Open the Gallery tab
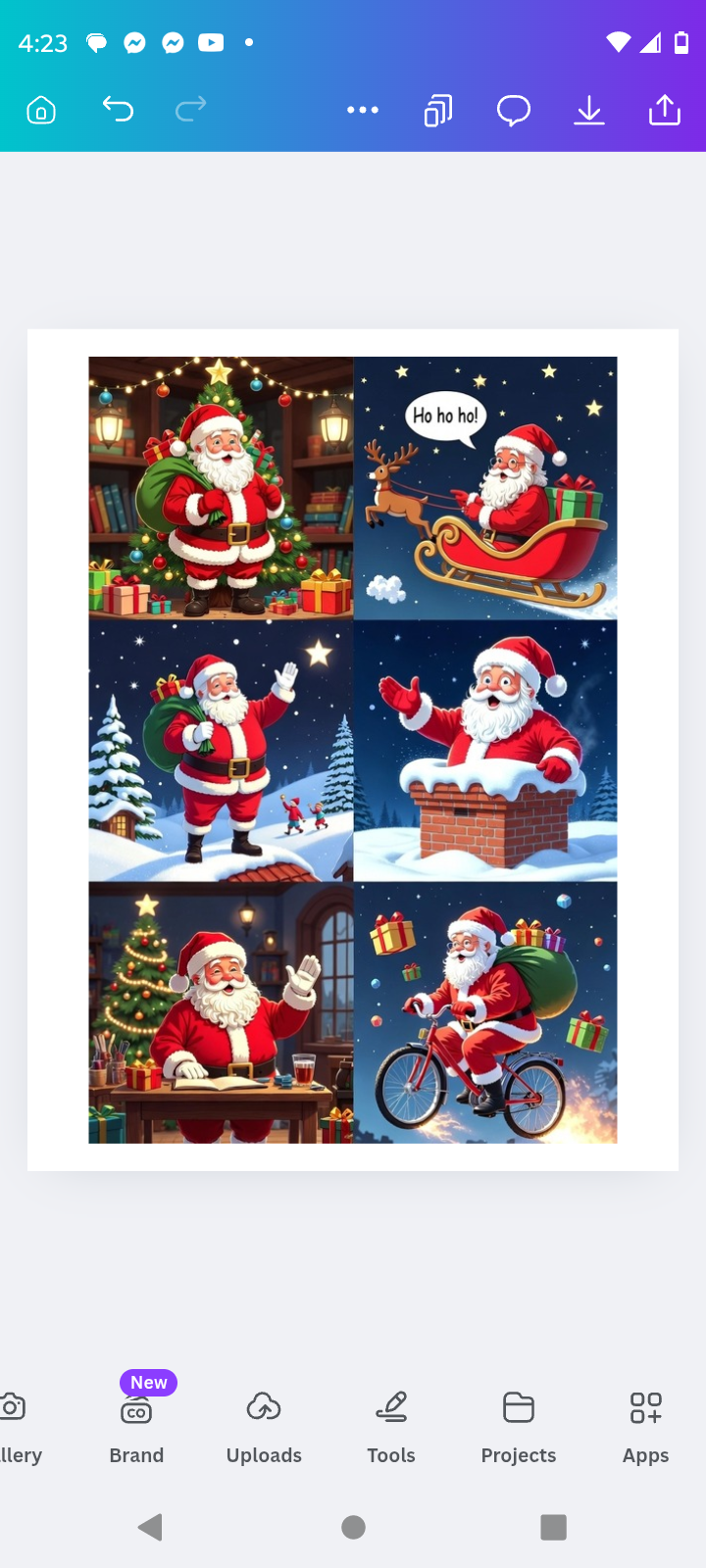 [x=16, y=1424]
